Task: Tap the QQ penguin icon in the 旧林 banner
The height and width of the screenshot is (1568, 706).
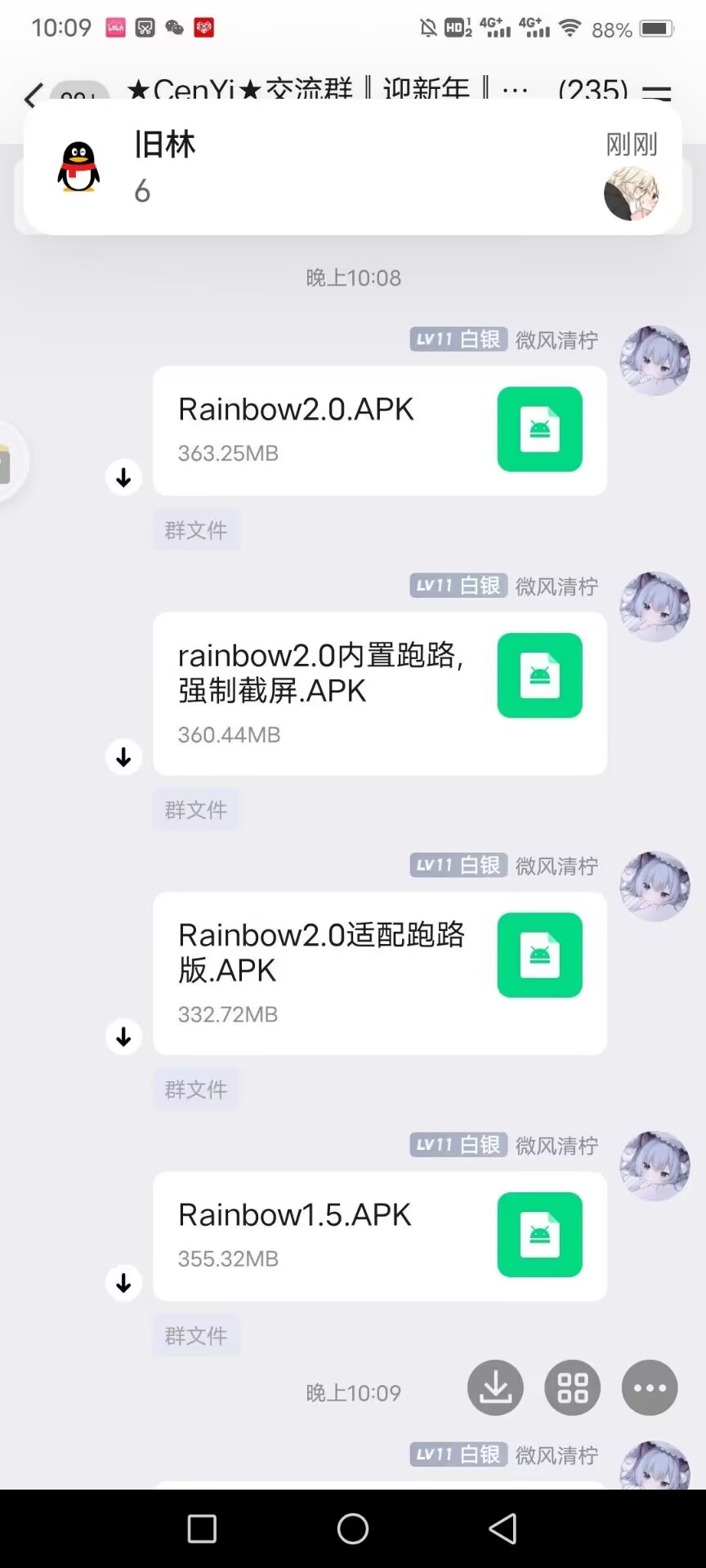Action: click(x=76, y=167)
